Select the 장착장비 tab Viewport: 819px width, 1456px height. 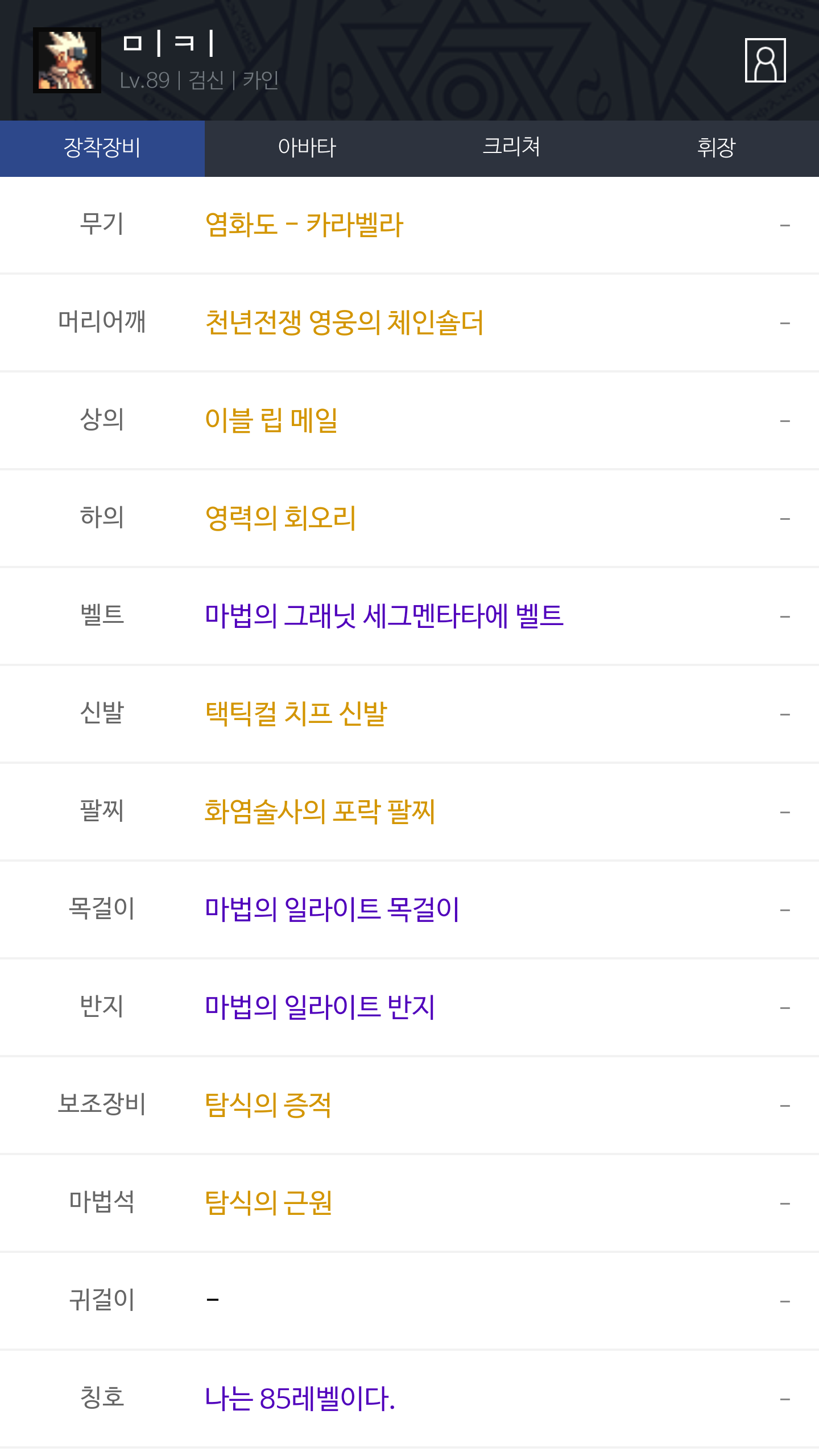point(102,148)
